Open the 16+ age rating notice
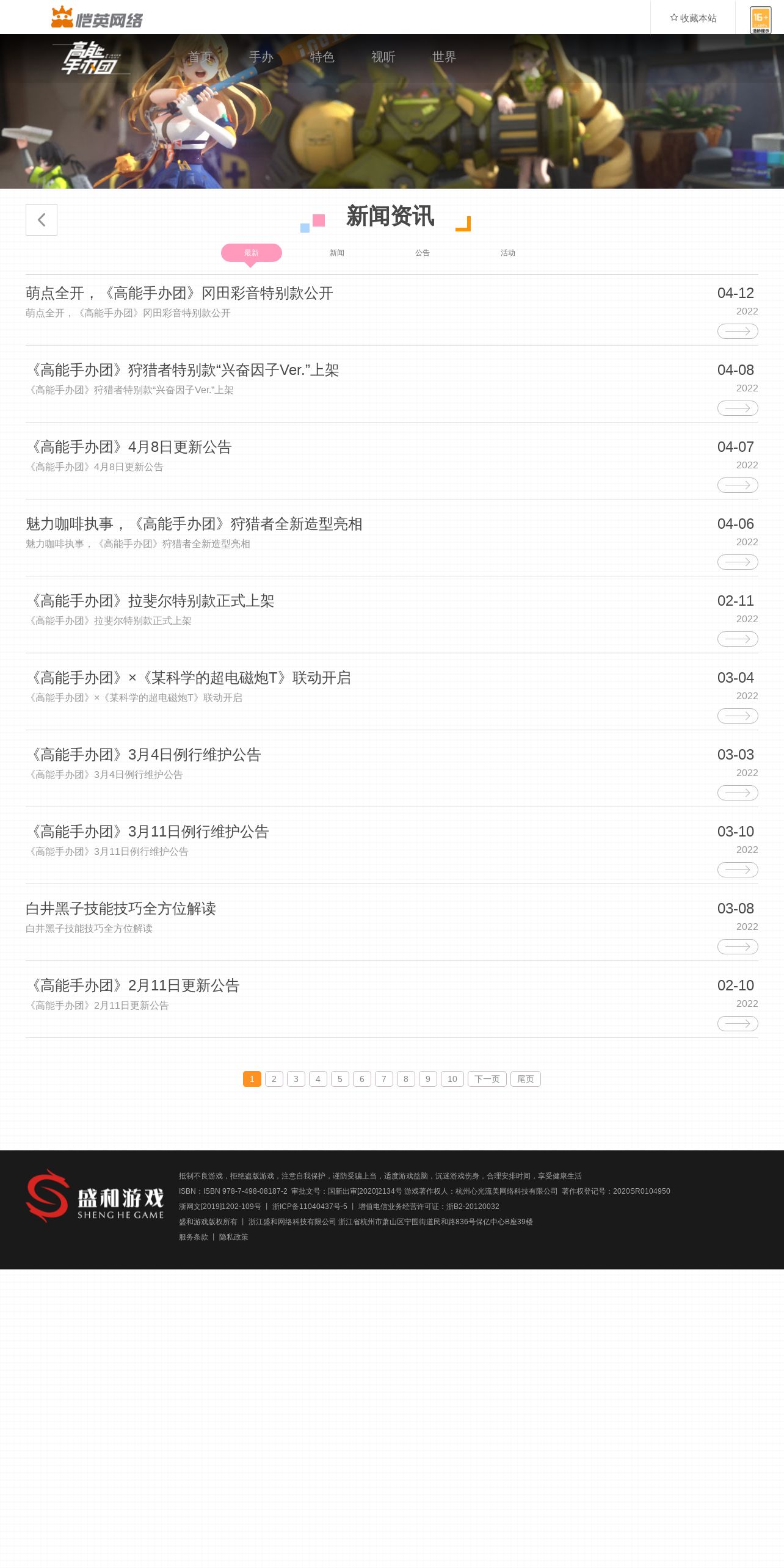Image resolution: width=784 pixels, height=1568 pixels. 760,20
